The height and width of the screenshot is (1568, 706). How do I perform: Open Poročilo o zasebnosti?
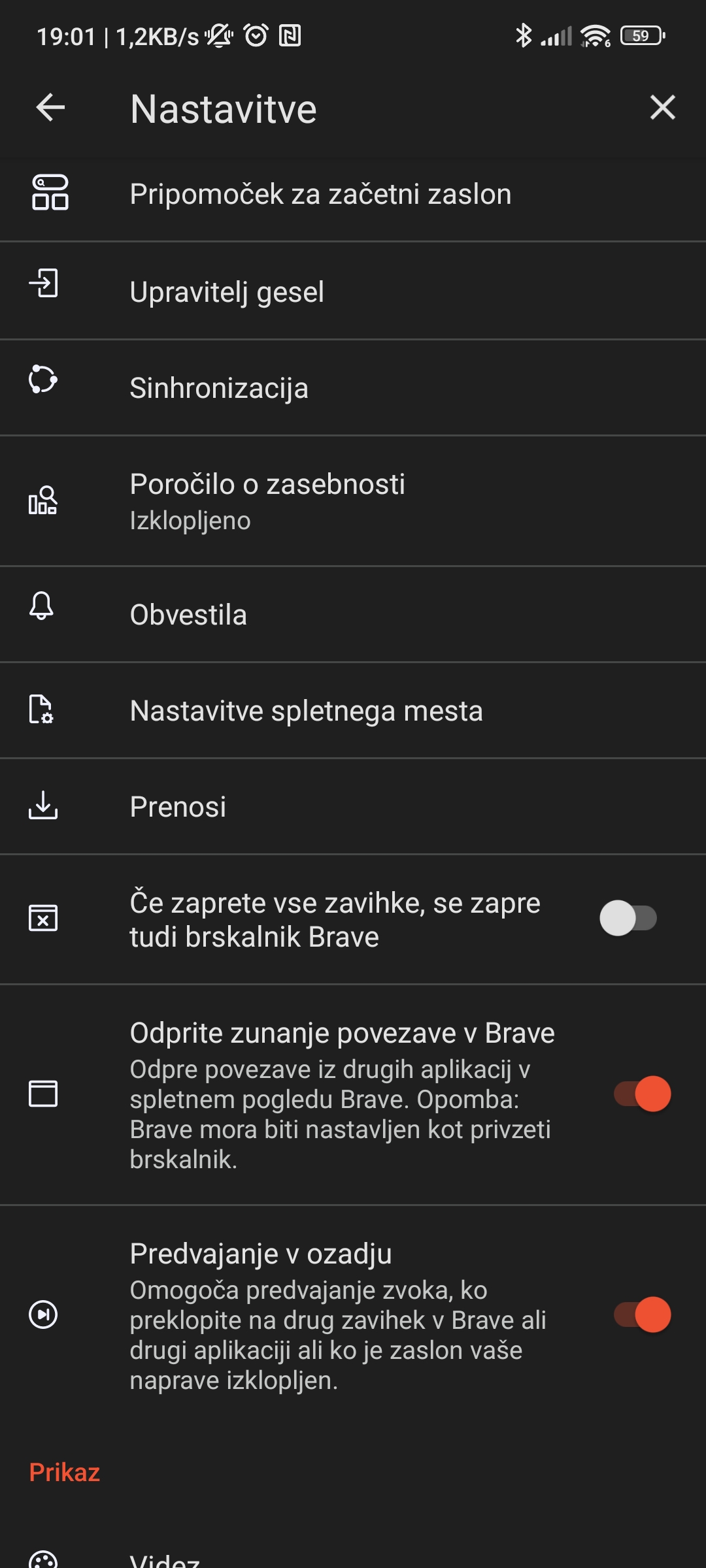pos(353,501)
